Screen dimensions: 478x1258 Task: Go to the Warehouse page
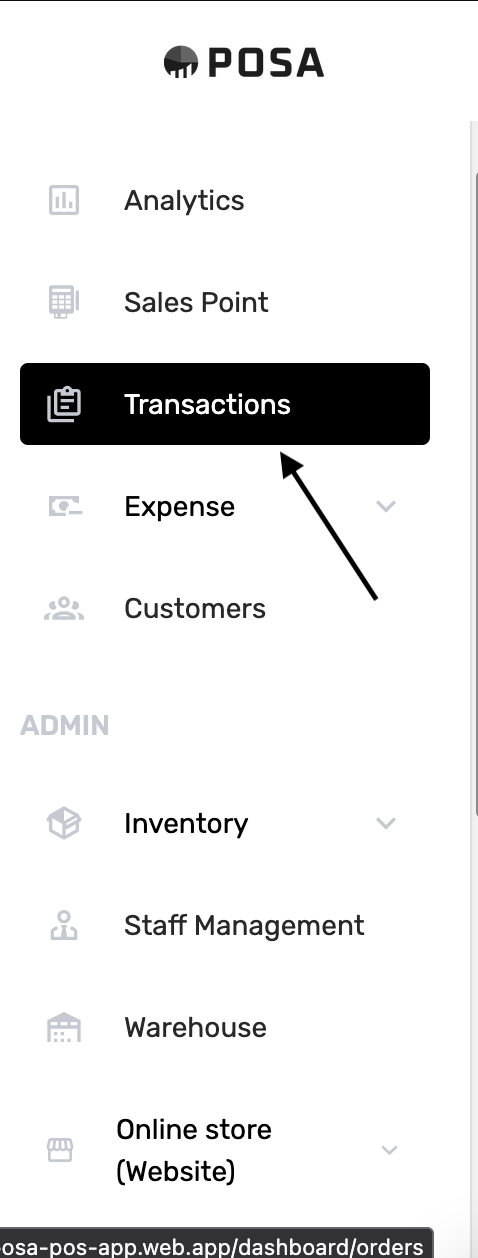pyautogui.click(x=225, y=1027)
